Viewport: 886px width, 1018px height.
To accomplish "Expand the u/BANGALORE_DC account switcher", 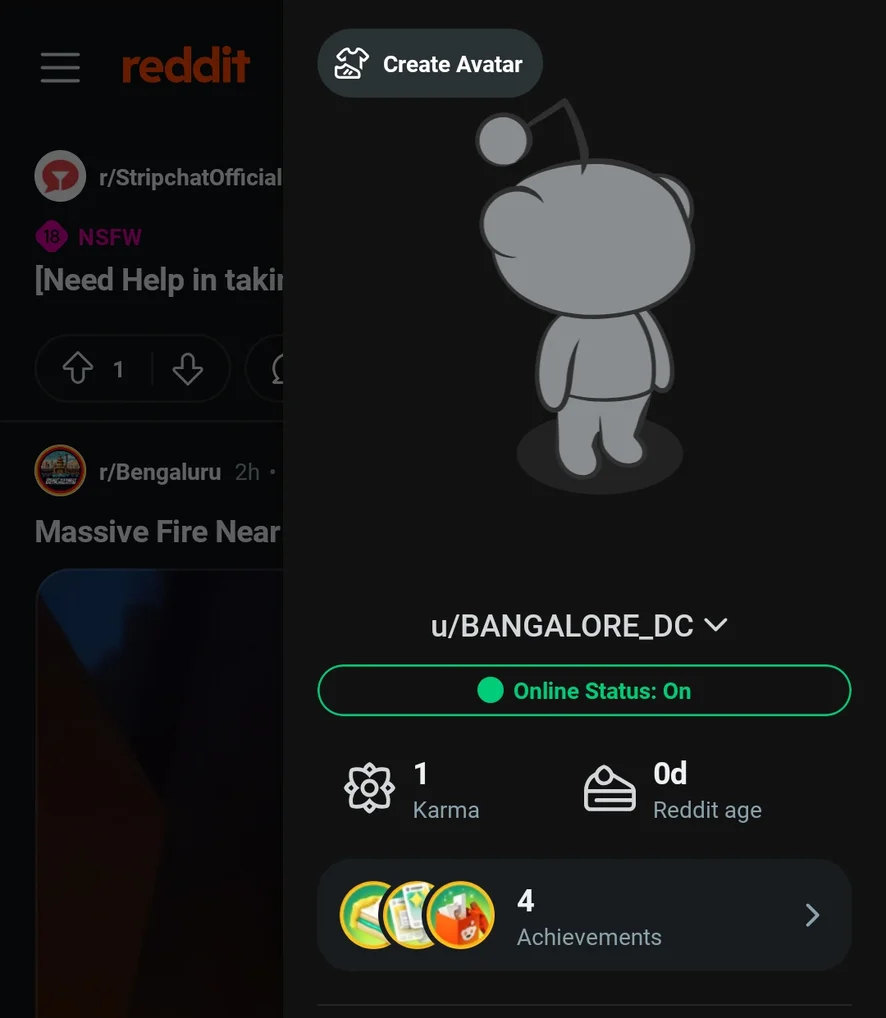I will pyautogui.click(x=578, y=626).
